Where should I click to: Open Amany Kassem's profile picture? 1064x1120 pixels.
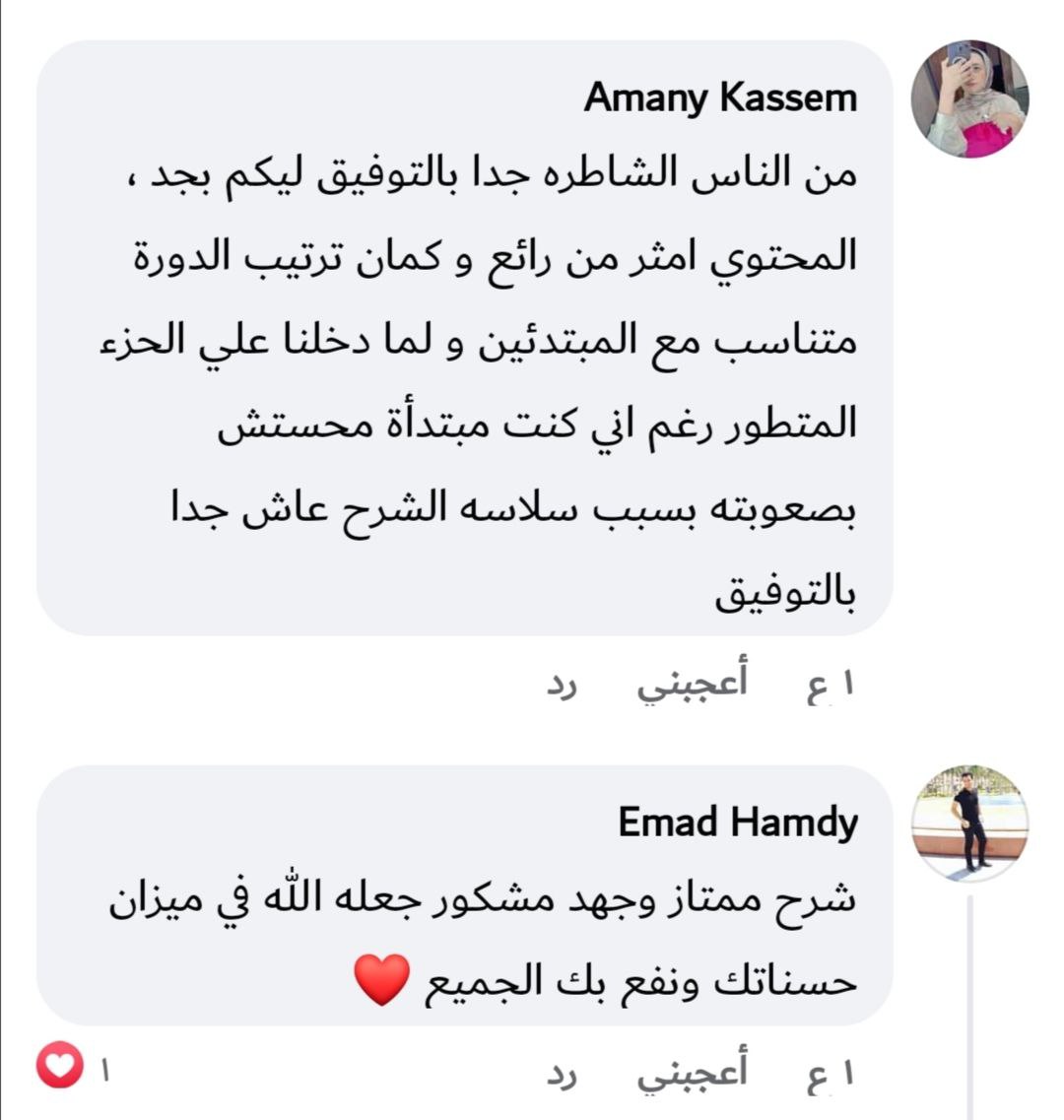968,99
